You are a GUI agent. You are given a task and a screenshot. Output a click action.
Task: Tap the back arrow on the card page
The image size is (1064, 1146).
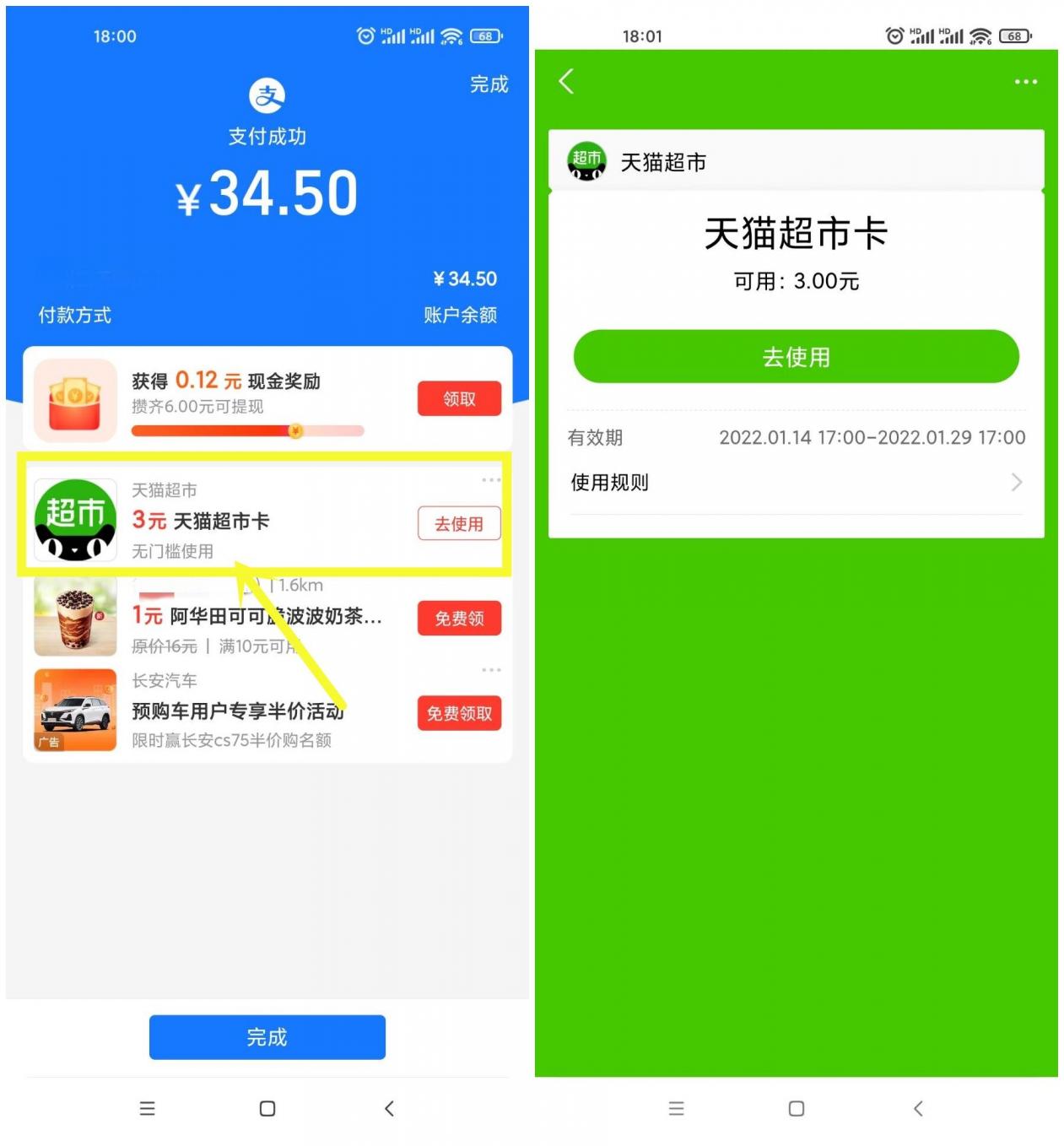565,81
